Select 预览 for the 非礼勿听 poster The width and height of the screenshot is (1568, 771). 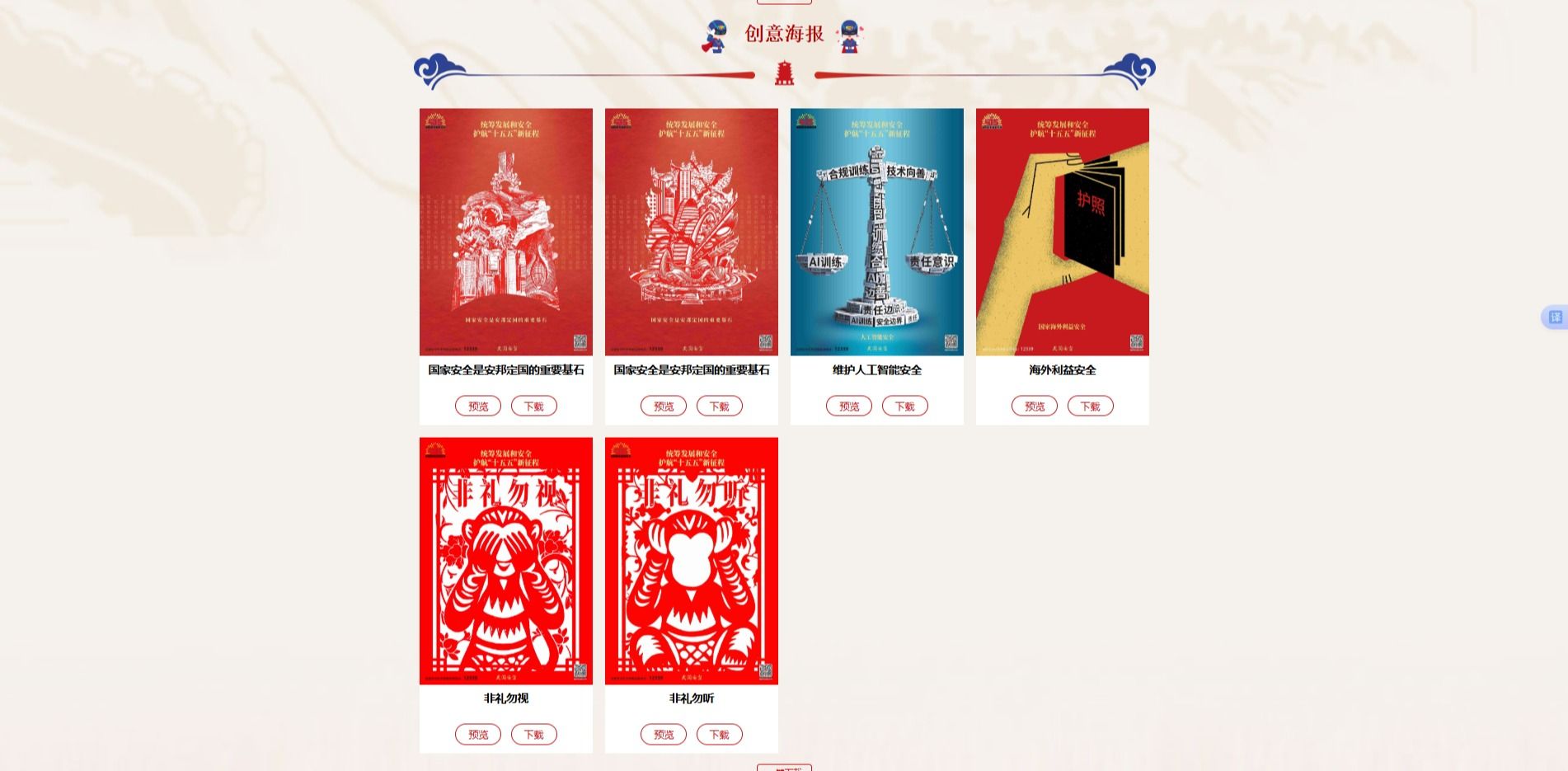663,734
